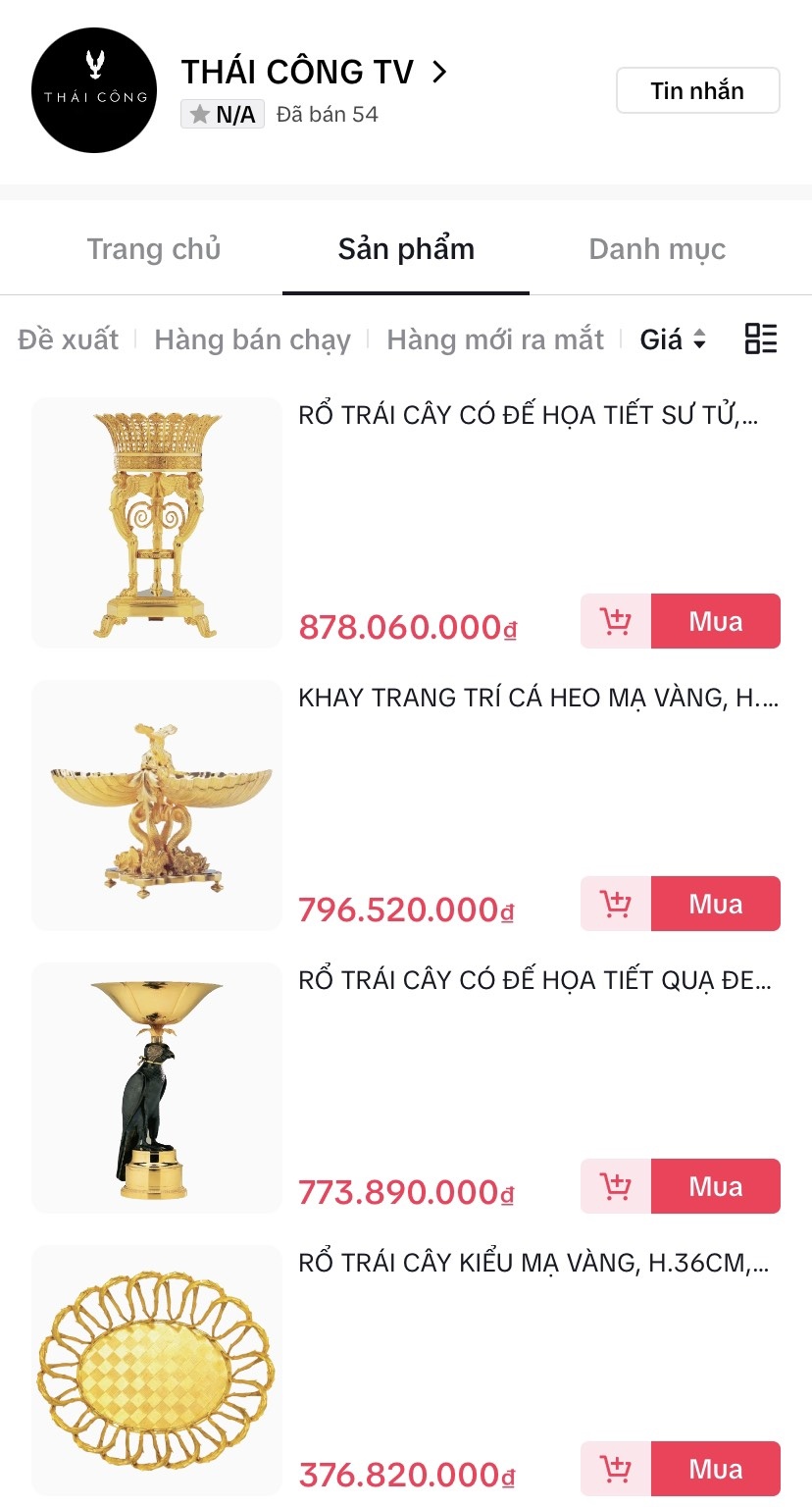Select the add-to-cart icon for the raven basket
Screen dimensions: 812x1507
point(615,1186)
